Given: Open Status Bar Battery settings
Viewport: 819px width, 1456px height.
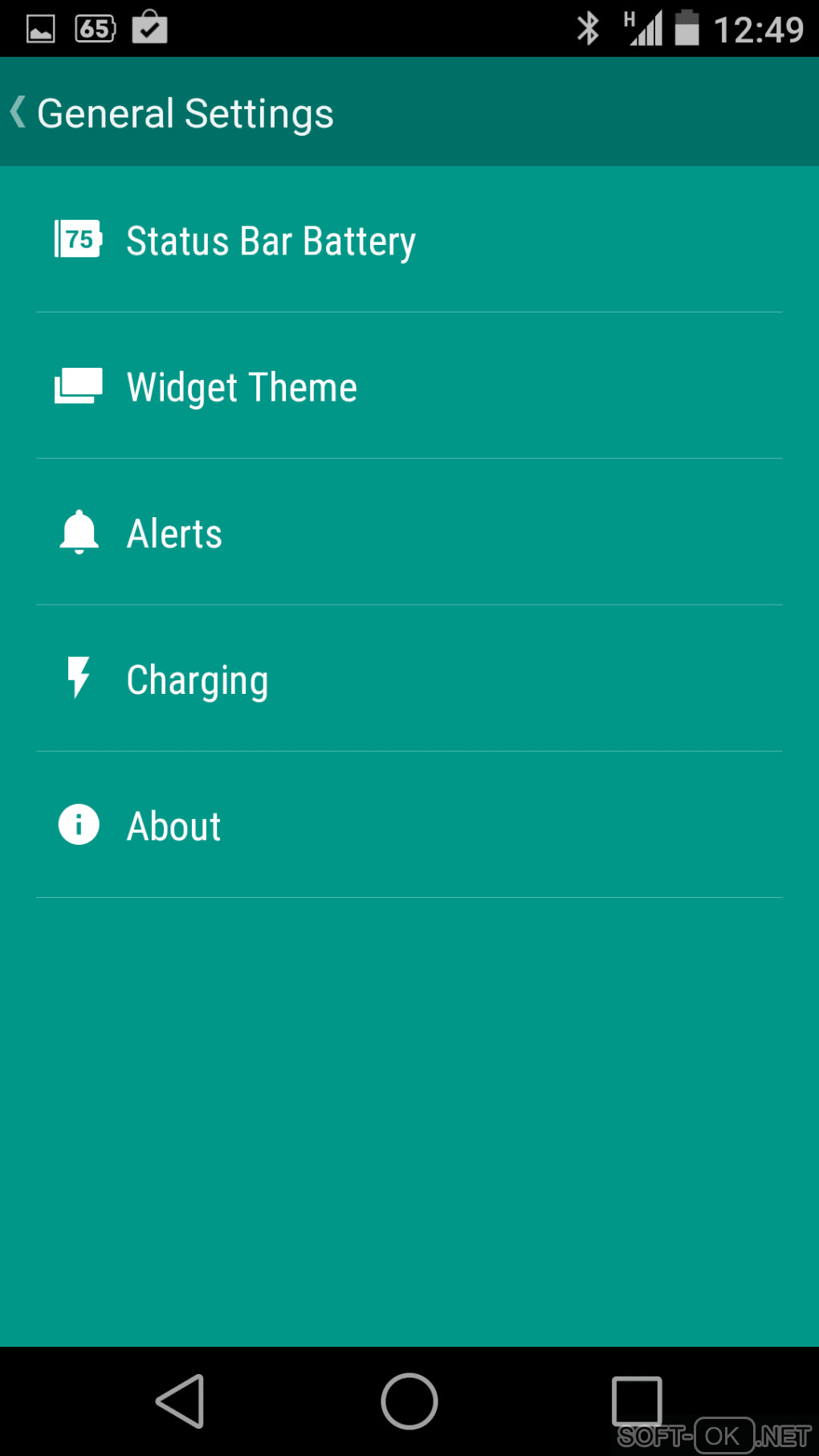Looking at the screenshot, I should (x=271, y=240).
